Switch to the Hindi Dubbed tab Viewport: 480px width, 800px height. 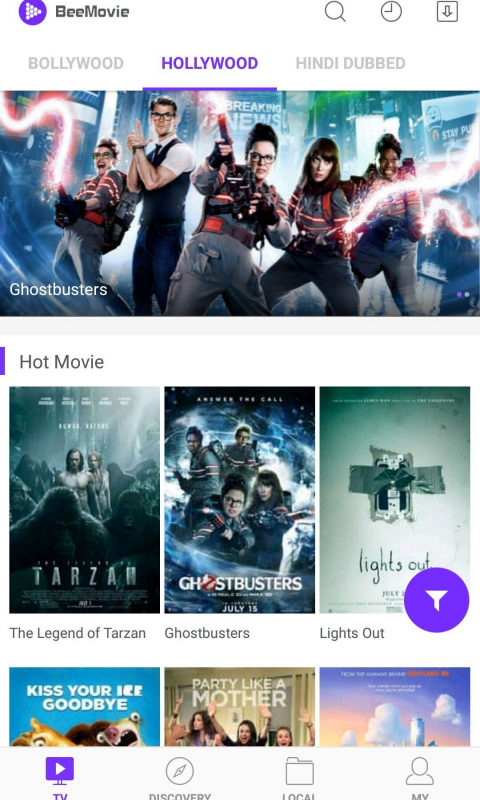point(350,63)
